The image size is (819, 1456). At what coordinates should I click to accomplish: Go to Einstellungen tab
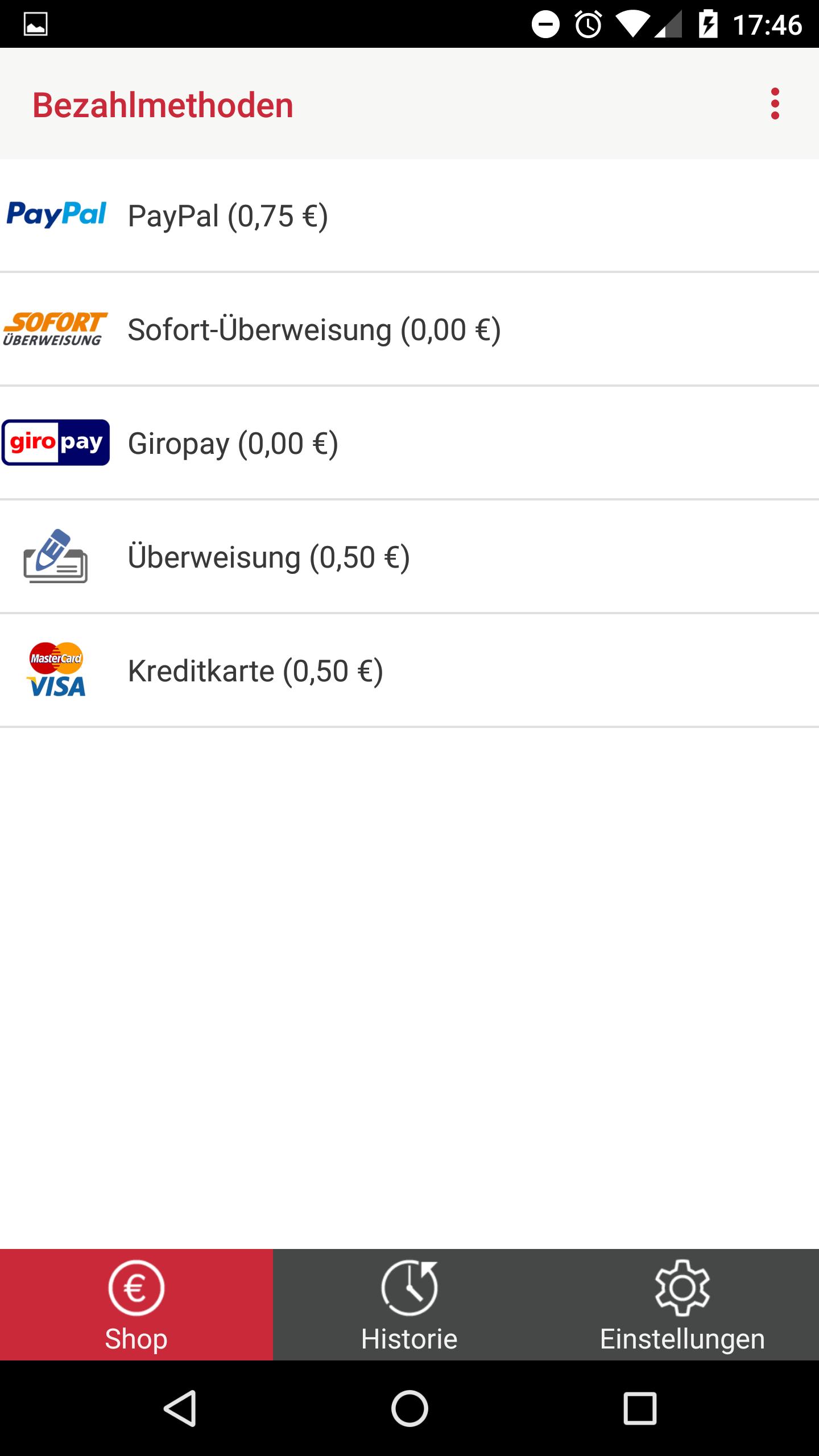(x=682, y=1304)
